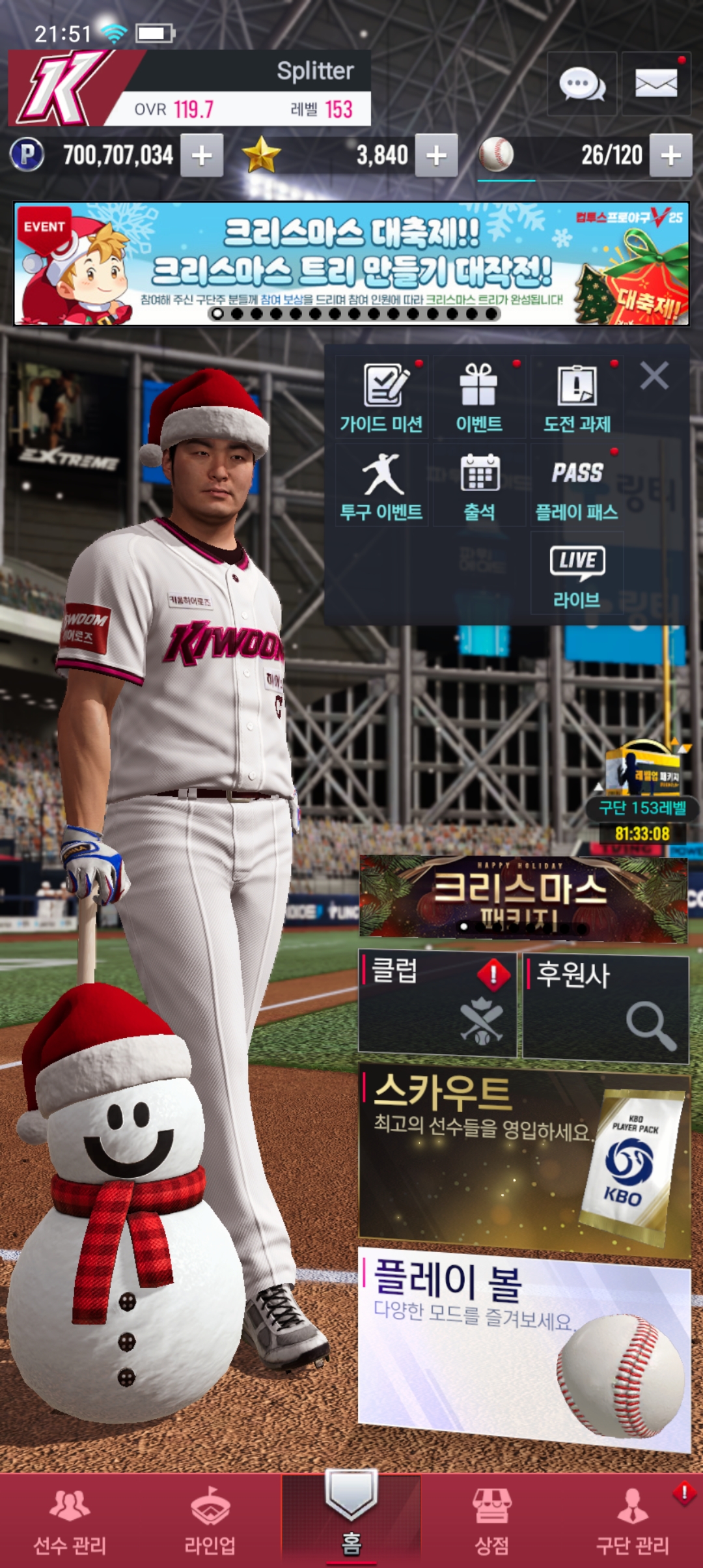Add more stars with the plus button

(x=436, y=156)
